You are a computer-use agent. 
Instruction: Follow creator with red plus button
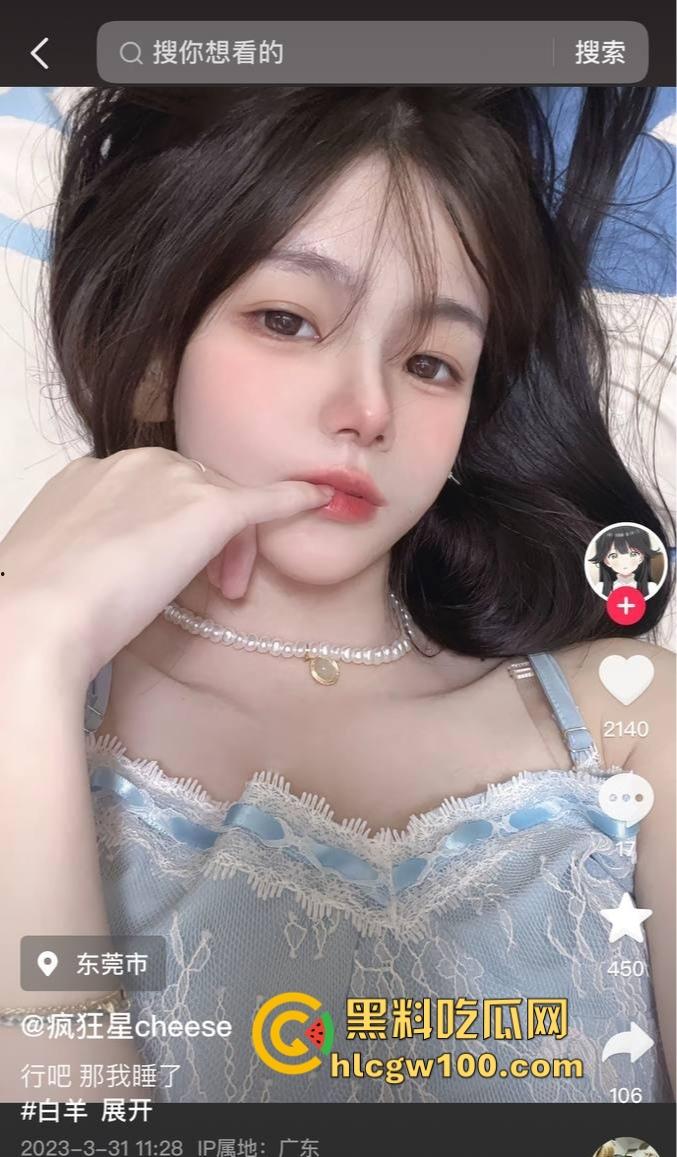tap(626, 606)
